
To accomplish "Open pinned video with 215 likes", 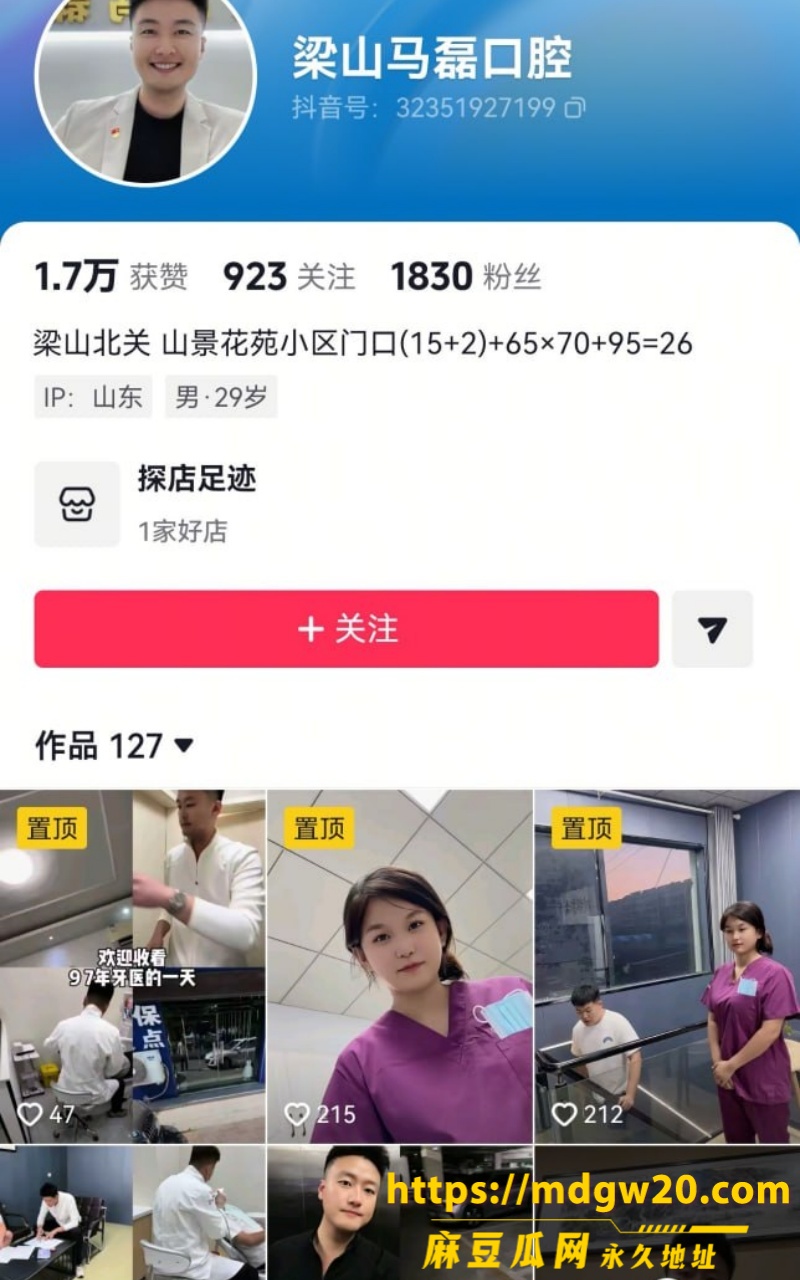I will tap(400, 966).
